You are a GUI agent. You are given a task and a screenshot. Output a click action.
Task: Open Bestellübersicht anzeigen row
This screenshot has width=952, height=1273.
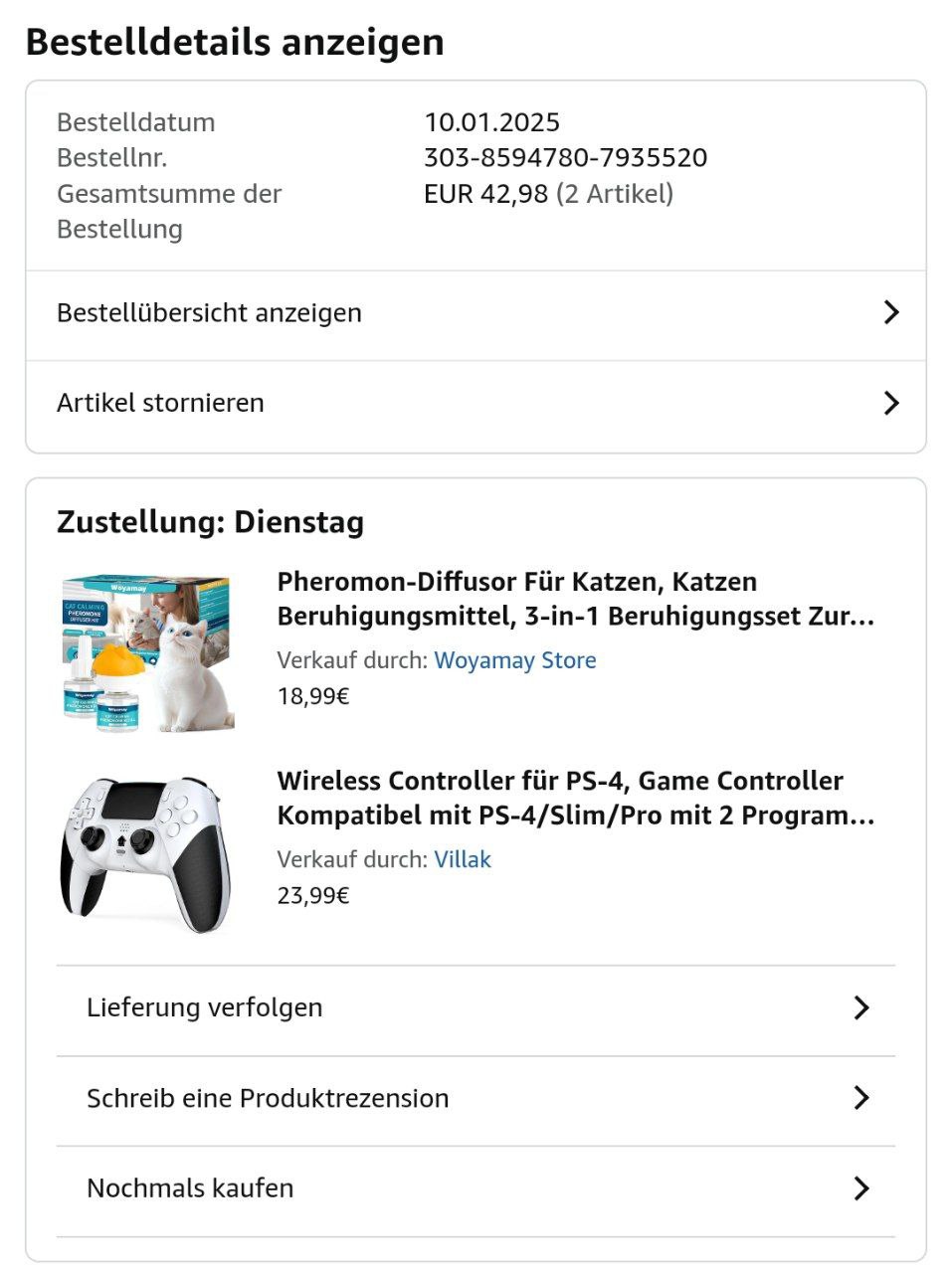[476, 313]
